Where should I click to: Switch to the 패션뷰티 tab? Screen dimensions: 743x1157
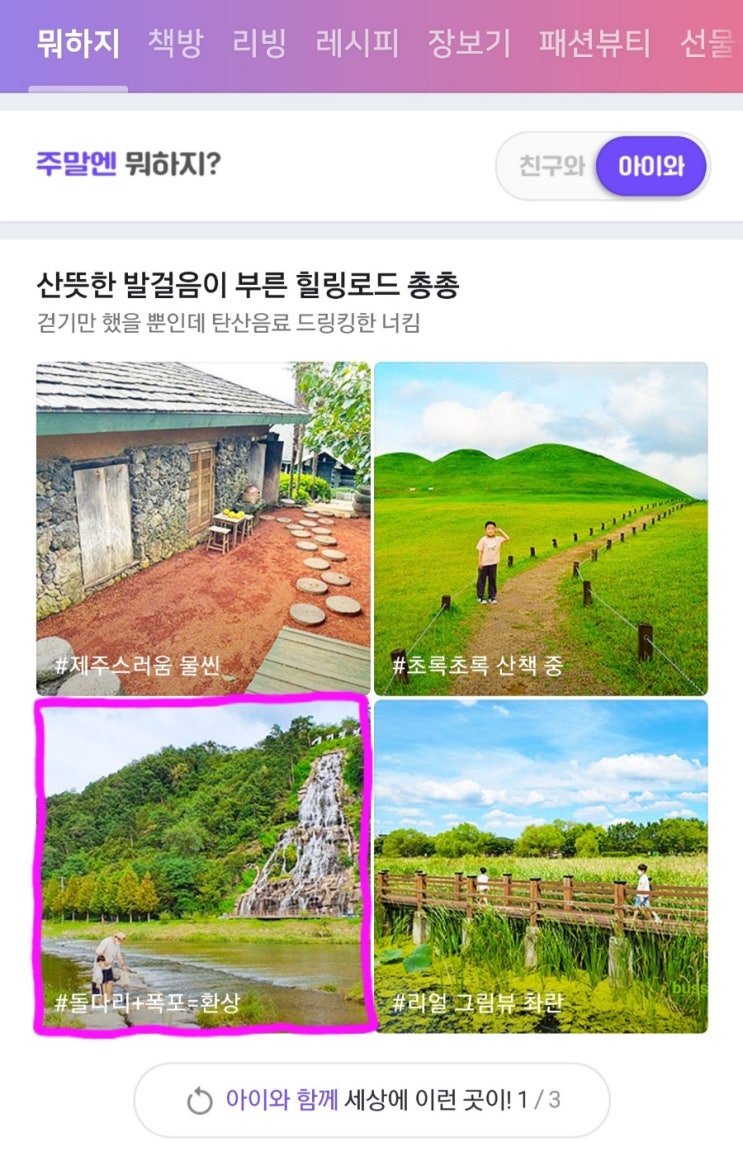click(x=594, y=44)
